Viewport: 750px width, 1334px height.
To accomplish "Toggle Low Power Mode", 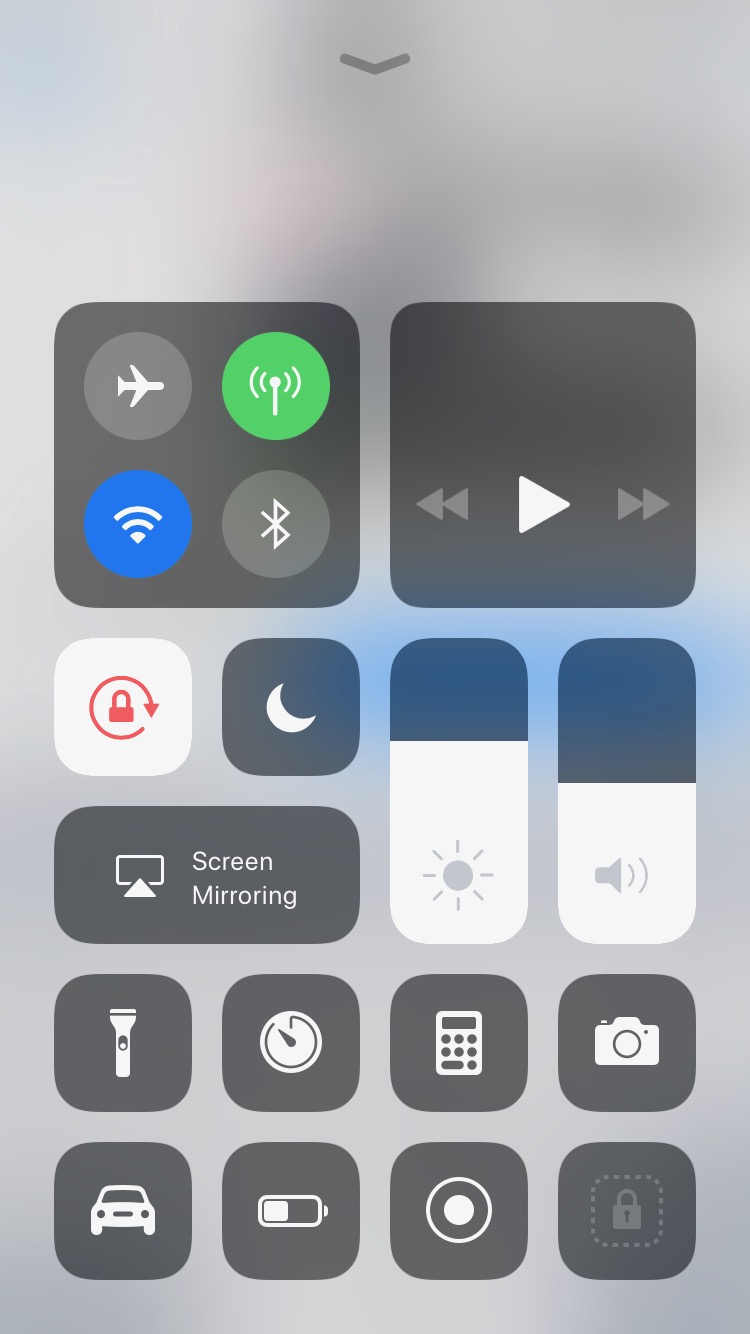I will pos(291,1211).
